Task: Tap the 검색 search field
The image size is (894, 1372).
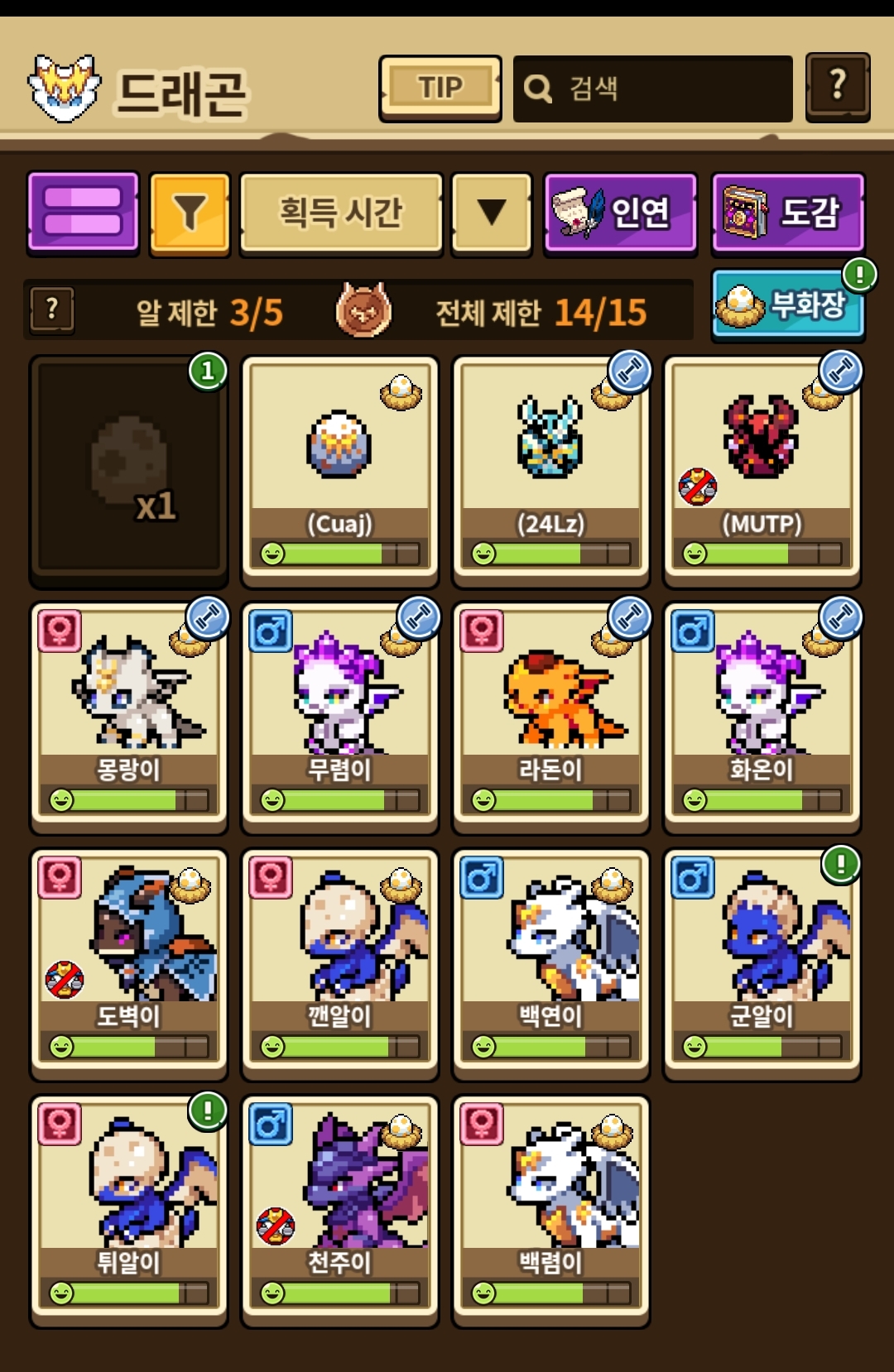Action: click(x=652, y=89)
